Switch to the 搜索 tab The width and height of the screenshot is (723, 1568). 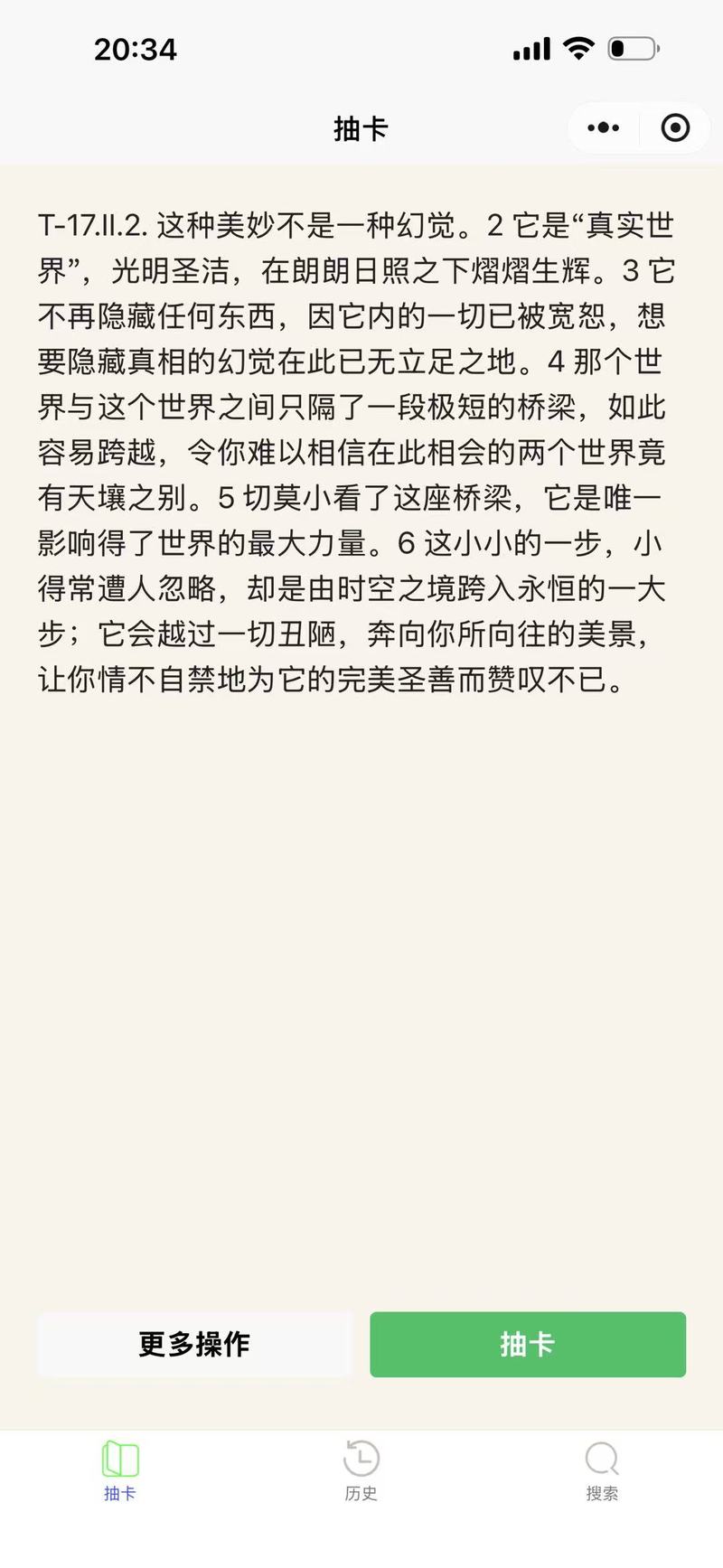click(x=602, y=1470)
